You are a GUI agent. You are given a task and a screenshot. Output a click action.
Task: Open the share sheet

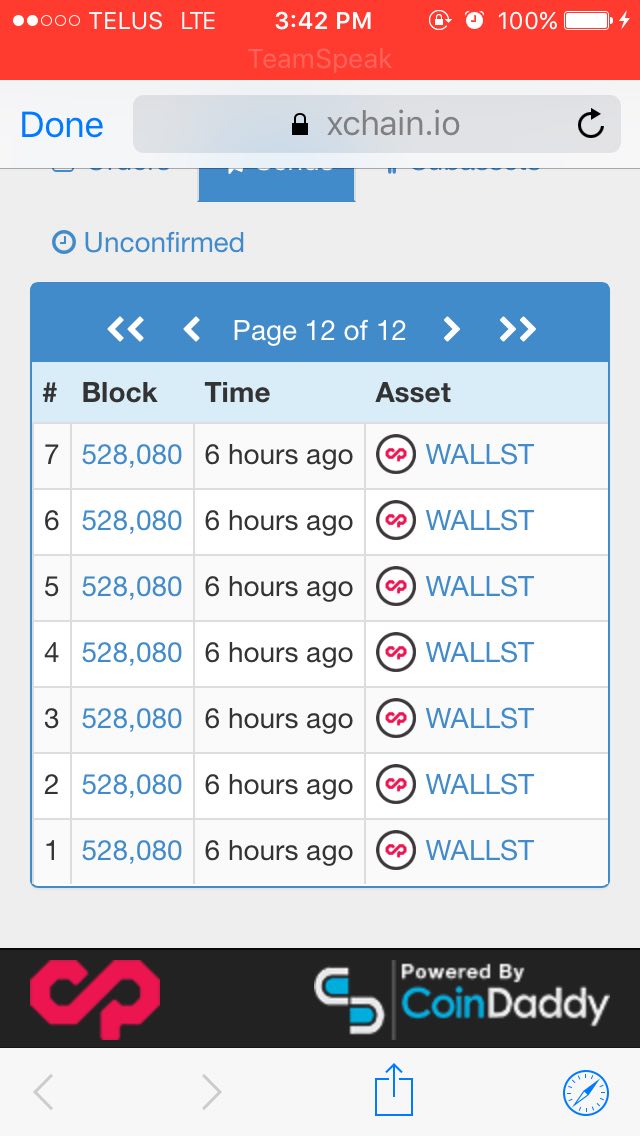(x=394, y=1090)
